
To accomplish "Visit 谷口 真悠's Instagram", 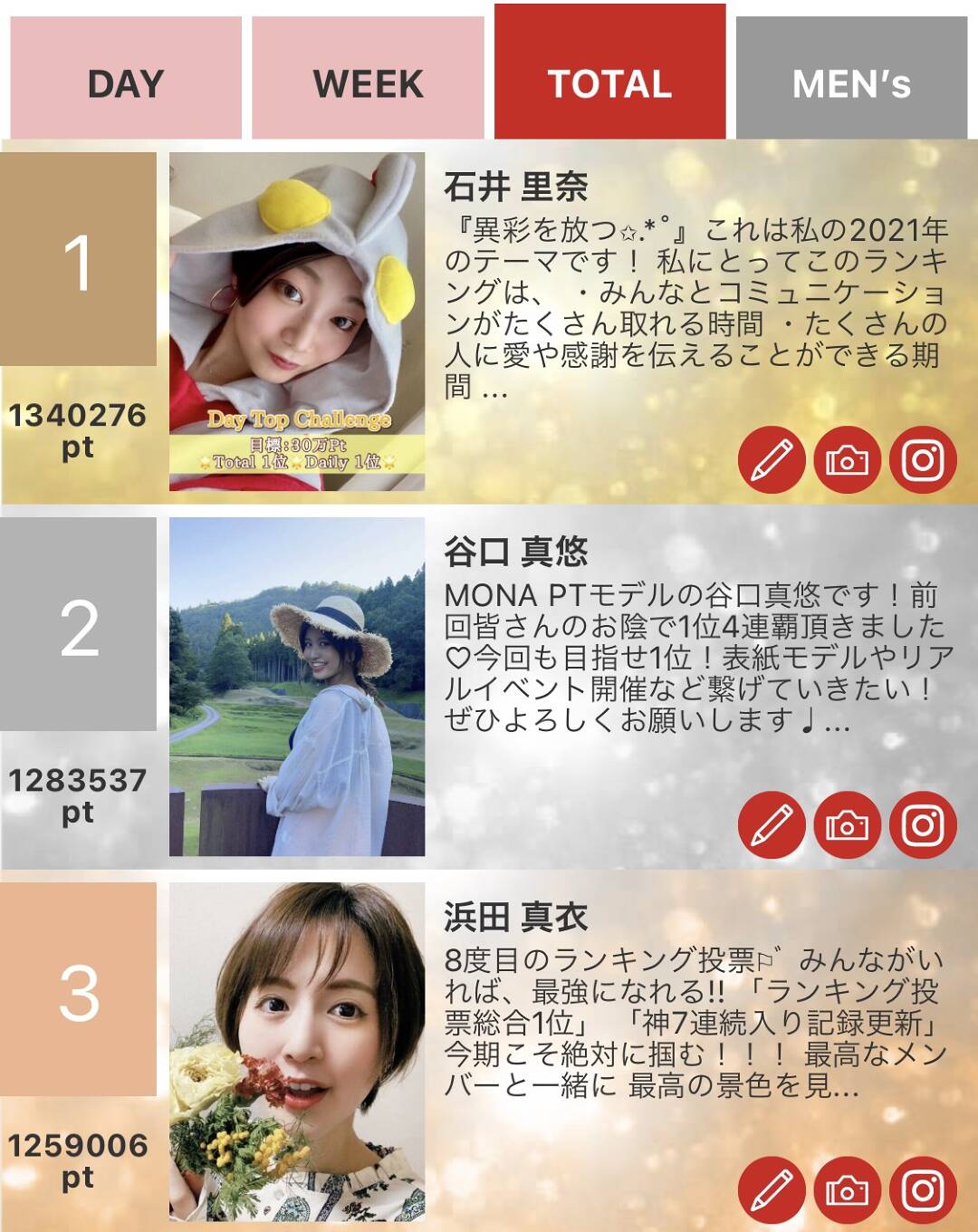I will tap(923, 825).
